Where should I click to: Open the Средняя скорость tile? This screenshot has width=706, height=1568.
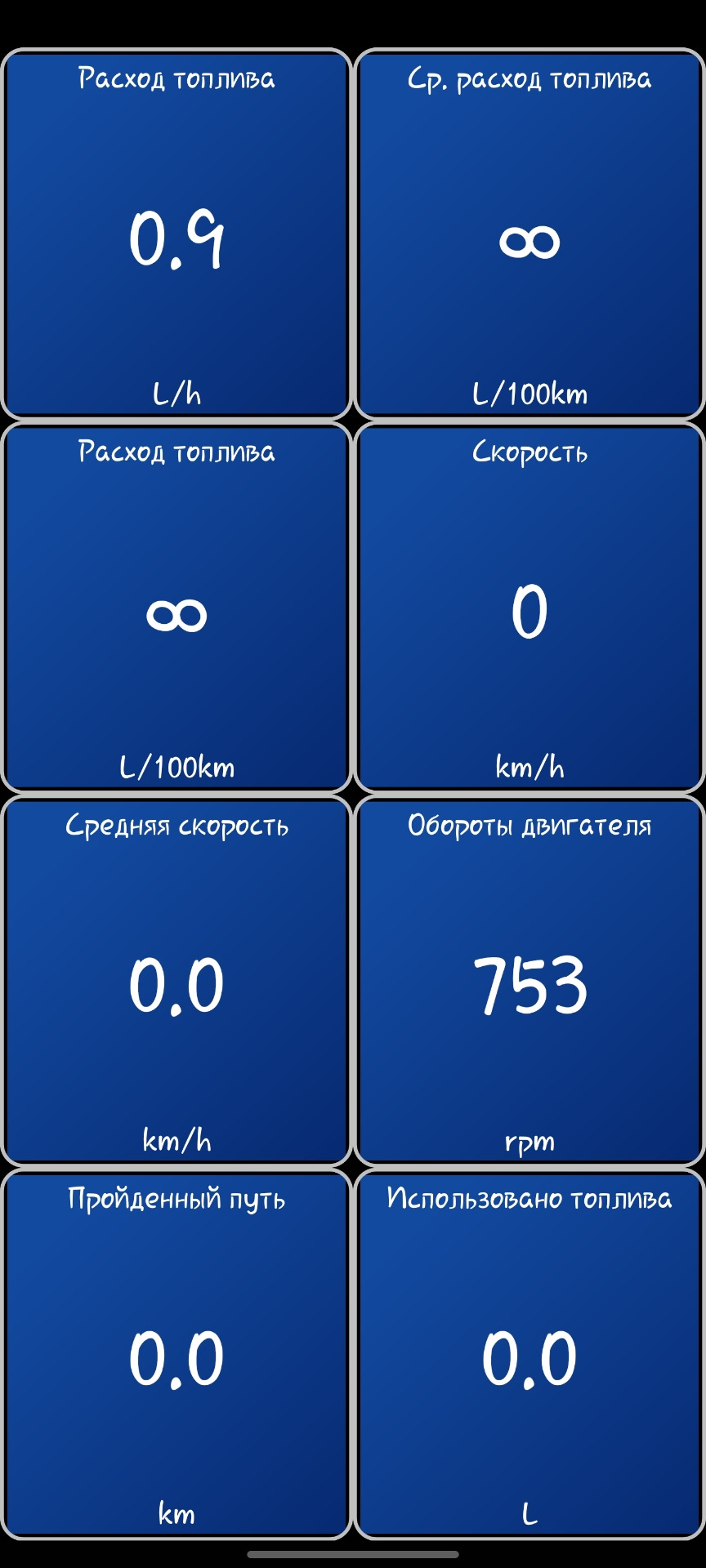[x=176, y=982]
